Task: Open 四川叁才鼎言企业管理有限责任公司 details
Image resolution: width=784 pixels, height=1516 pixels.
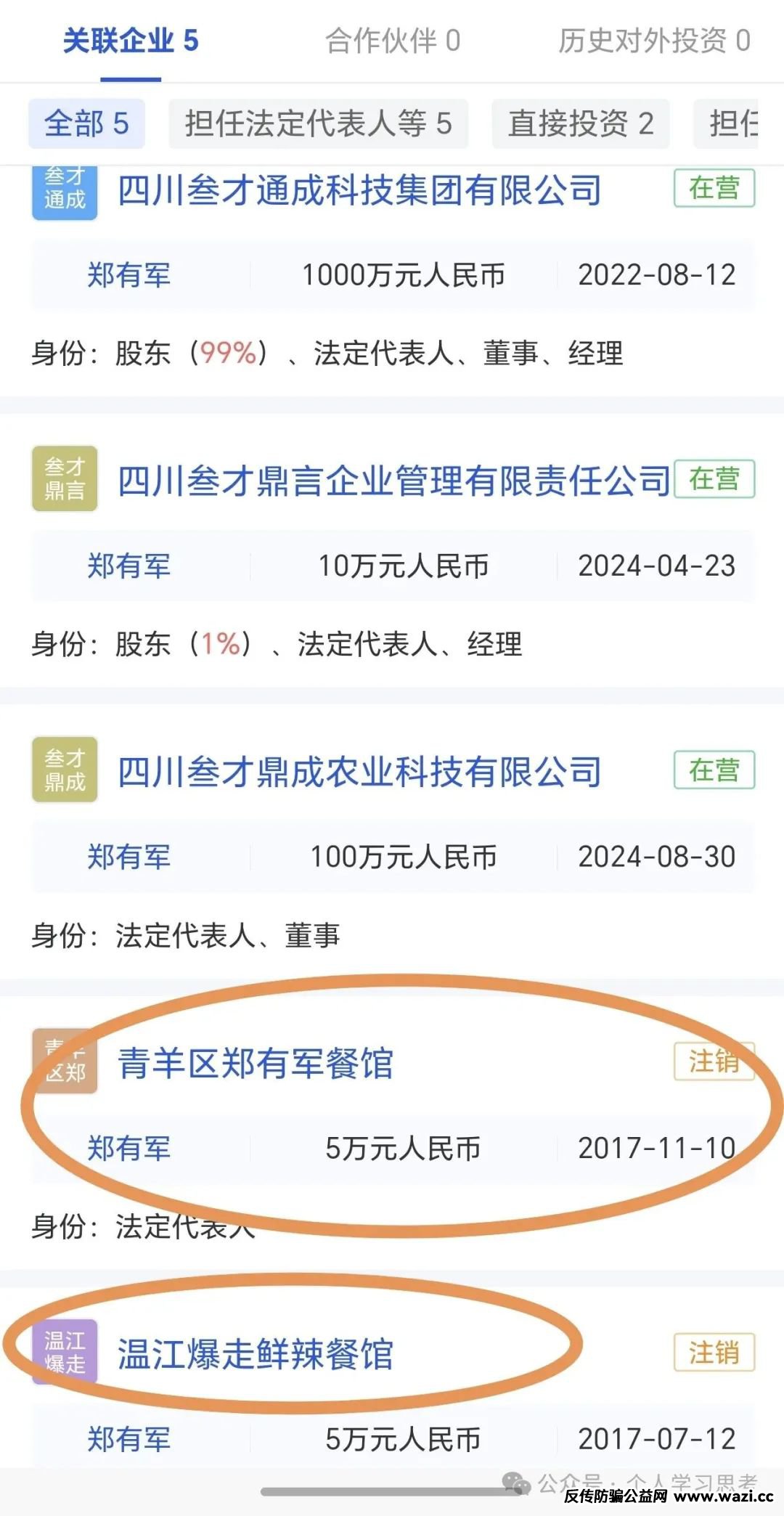Action: pyautogui.click(x=393, y=481)
